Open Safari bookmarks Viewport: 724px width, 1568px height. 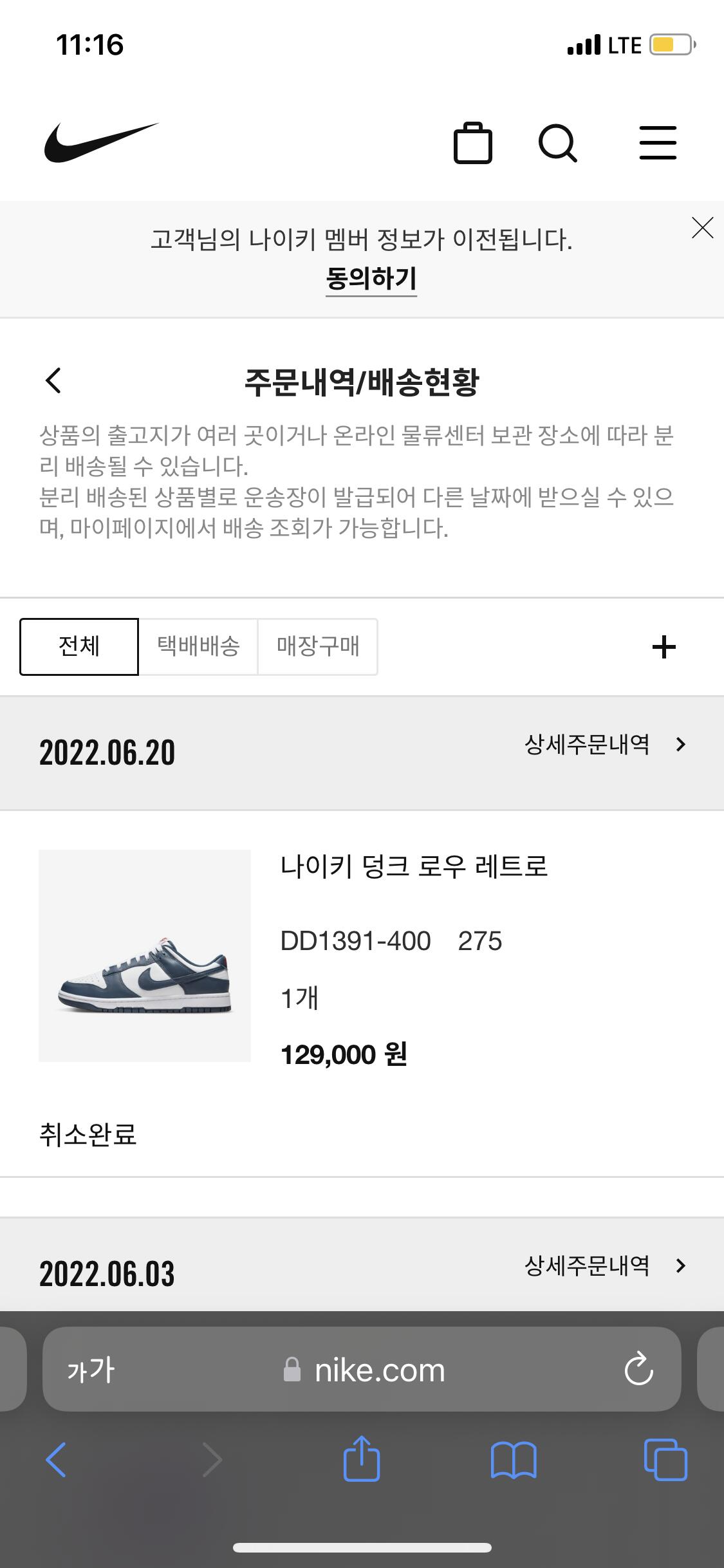coord(513,1460)
